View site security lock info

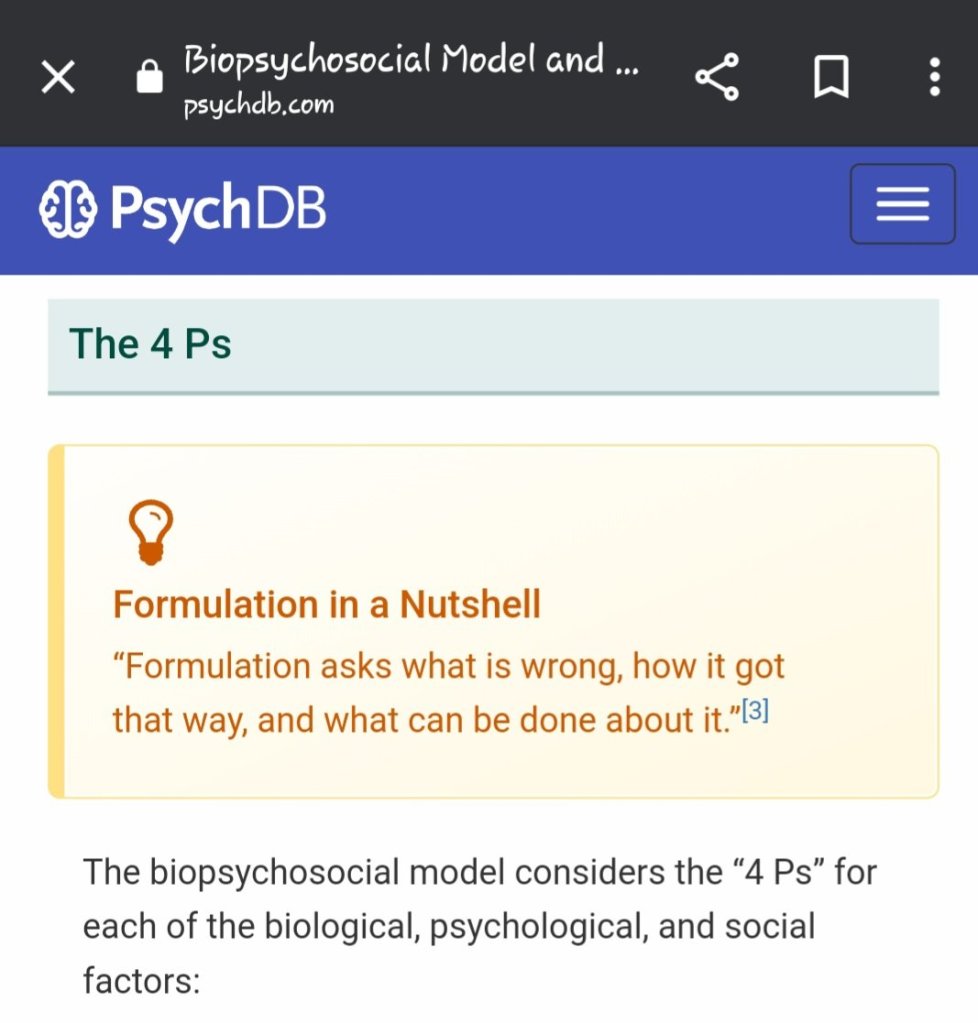pyautogui.click(x=149, y=77)
